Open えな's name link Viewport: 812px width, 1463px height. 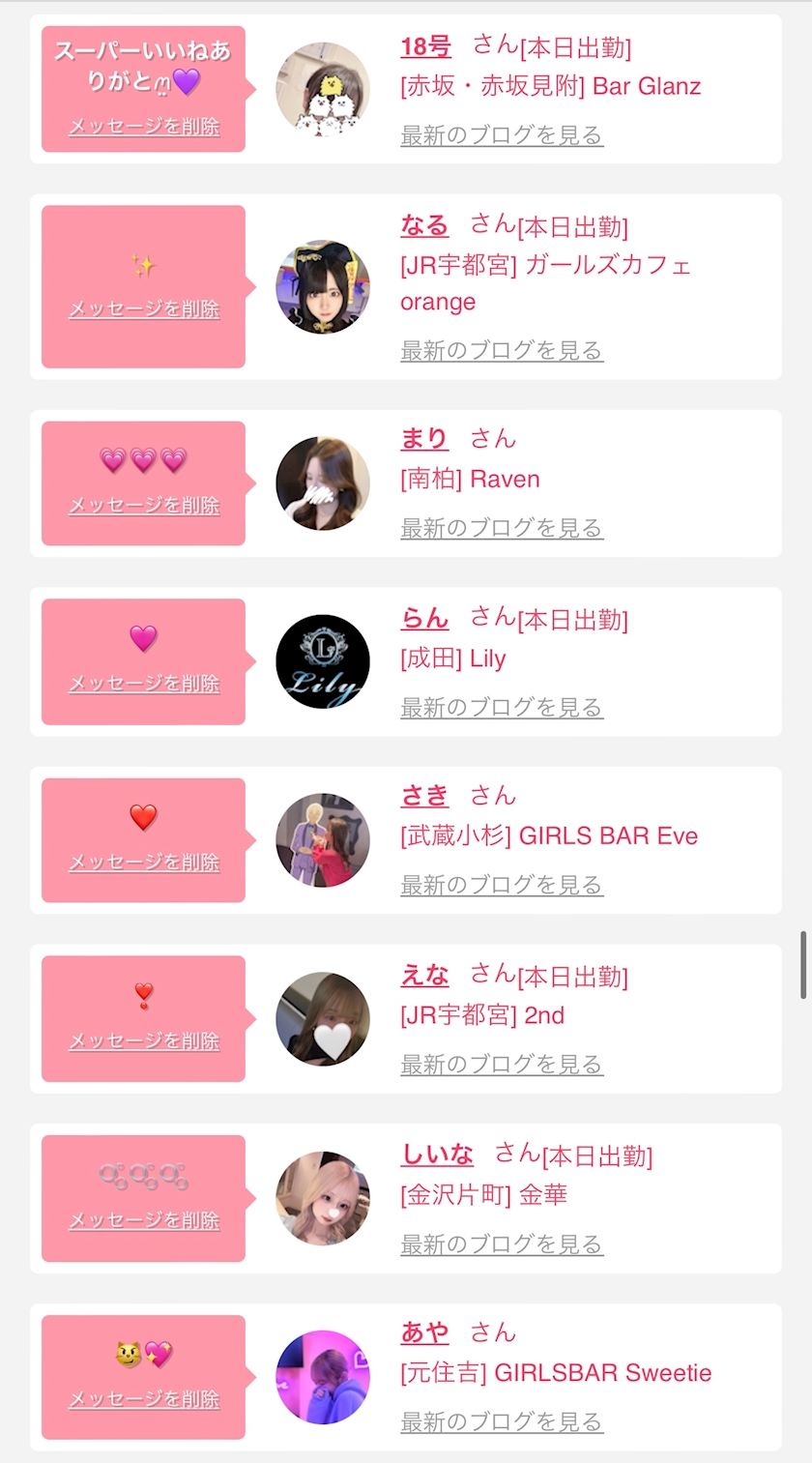point(424,975)
